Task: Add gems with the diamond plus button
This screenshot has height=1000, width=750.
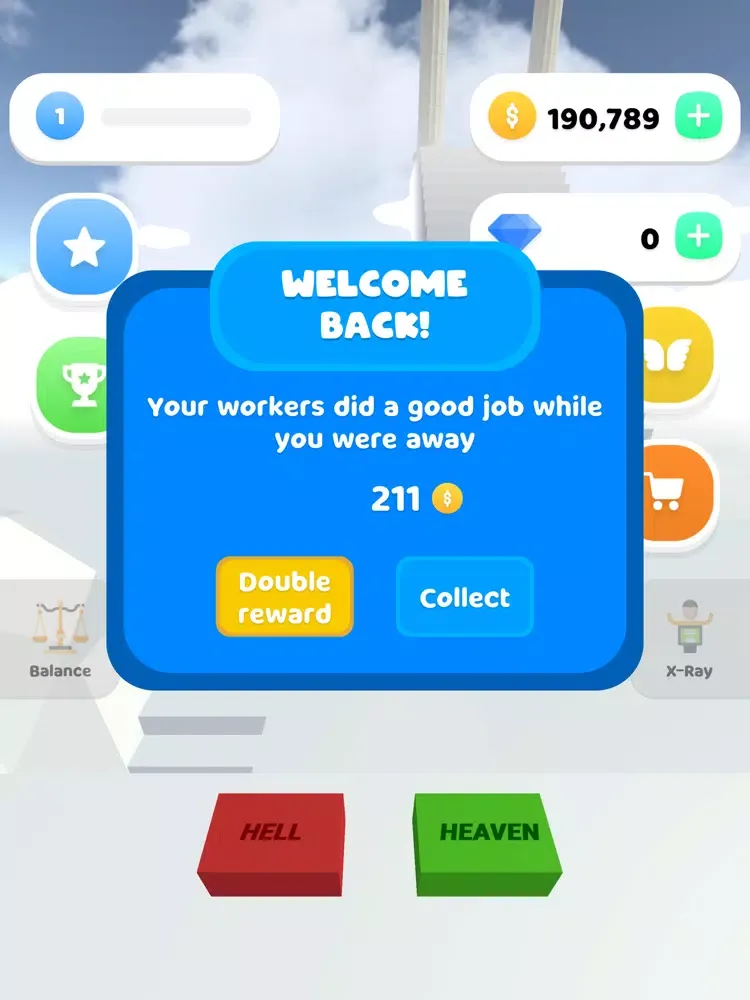Action: 698,237
